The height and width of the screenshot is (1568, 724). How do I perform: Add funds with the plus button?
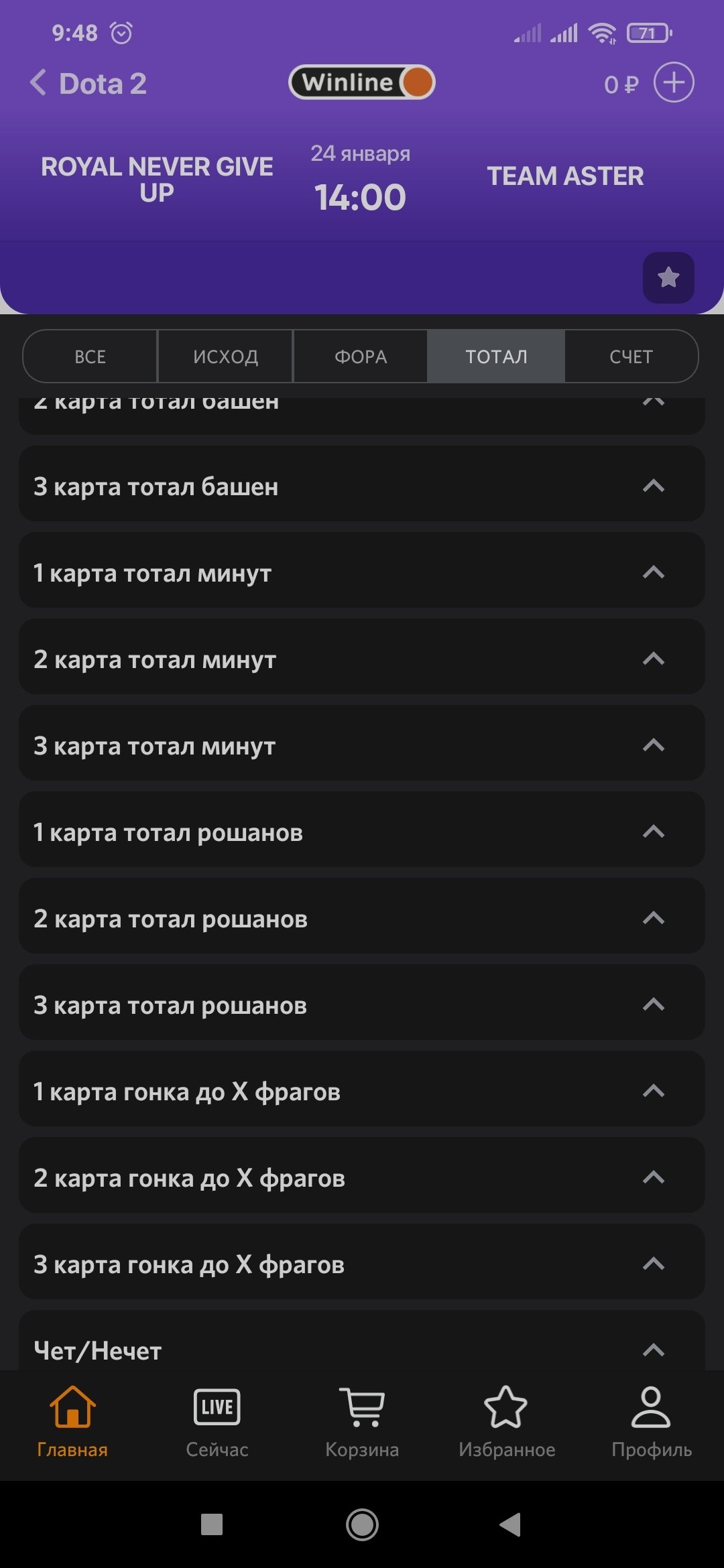673,83
